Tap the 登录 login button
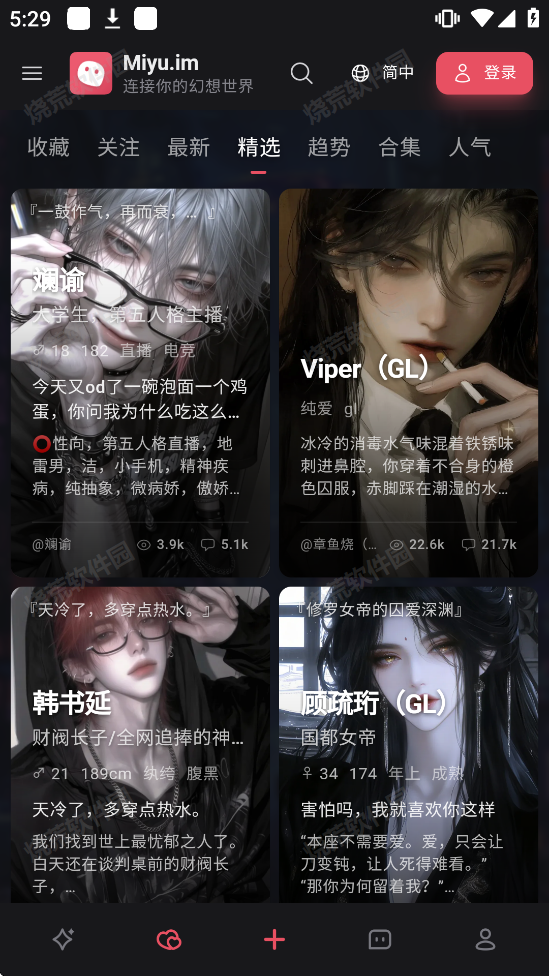The width and height of the screenshot is (549, 976). pos(484,73)
